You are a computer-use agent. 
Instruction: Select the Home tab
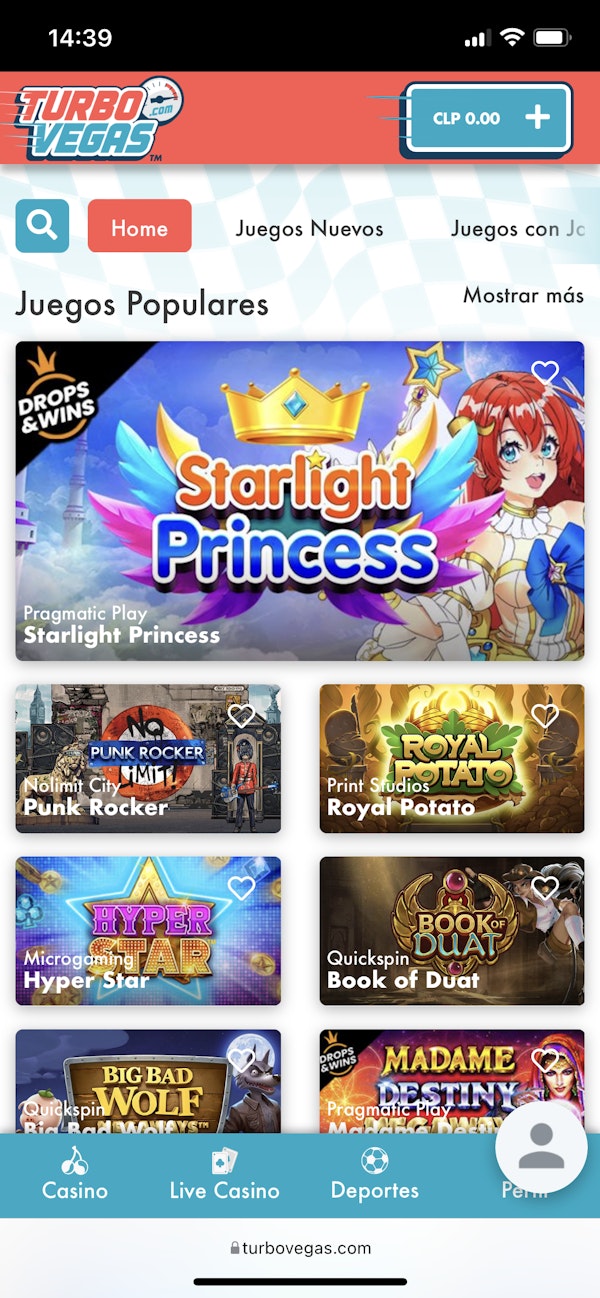tap(139, 226)
